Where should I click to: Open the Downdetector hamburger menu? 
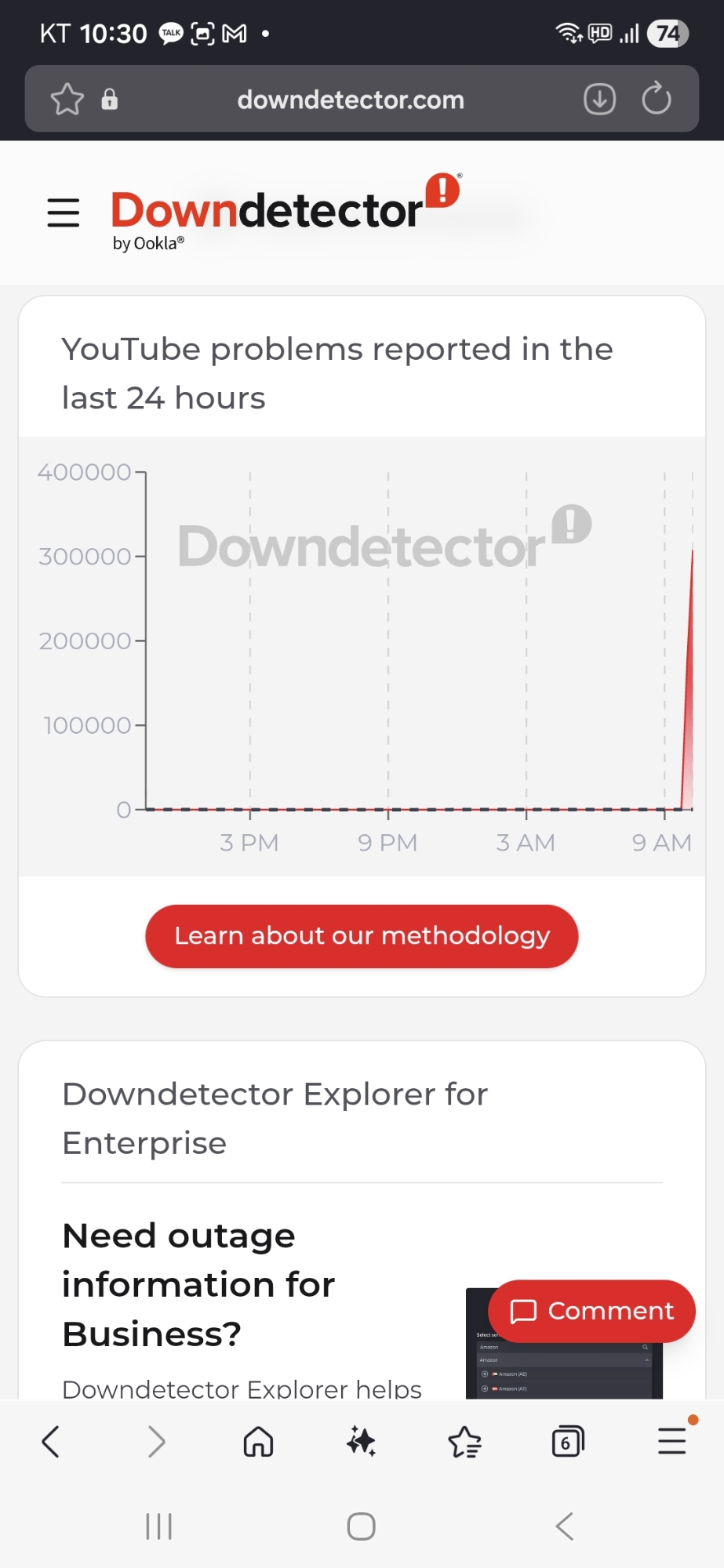(x=64, y=212)
